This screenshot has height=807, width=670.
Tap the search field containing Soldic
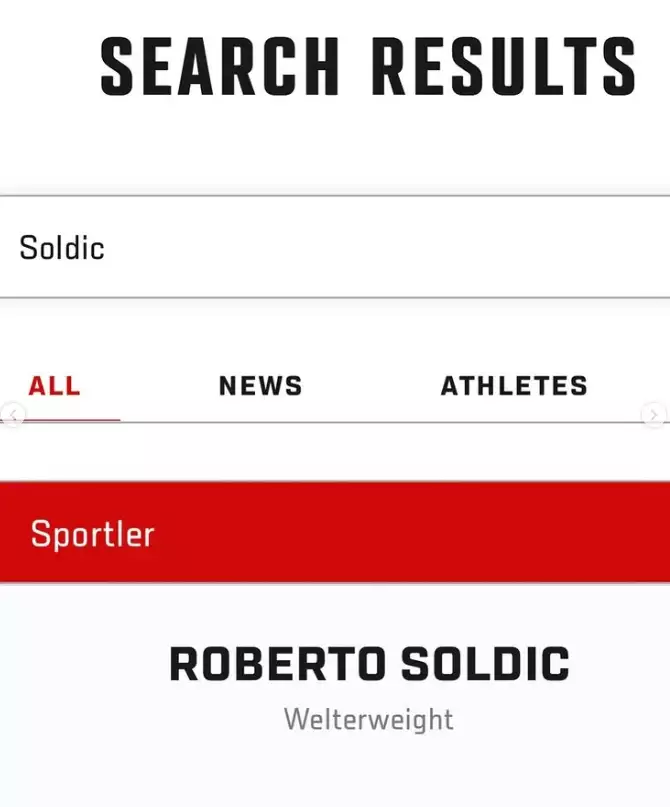point(335,247)
